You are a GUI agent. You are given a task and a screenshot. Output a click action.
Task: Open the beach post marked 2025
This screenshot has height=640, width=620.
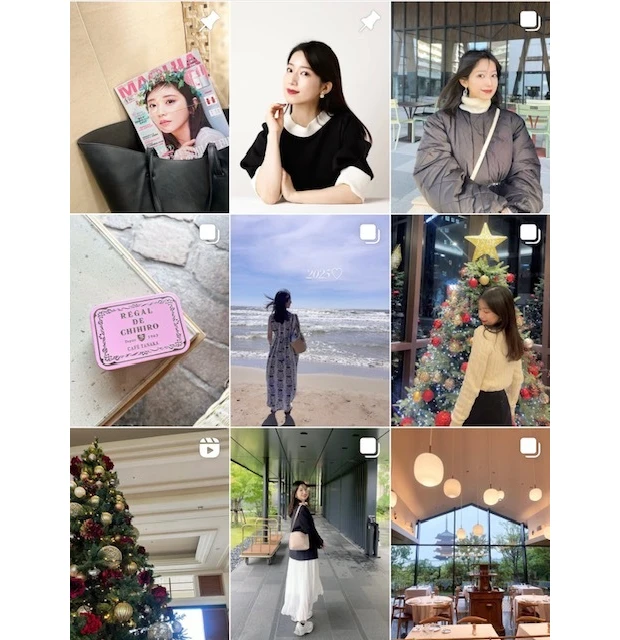tap(309, 320)
